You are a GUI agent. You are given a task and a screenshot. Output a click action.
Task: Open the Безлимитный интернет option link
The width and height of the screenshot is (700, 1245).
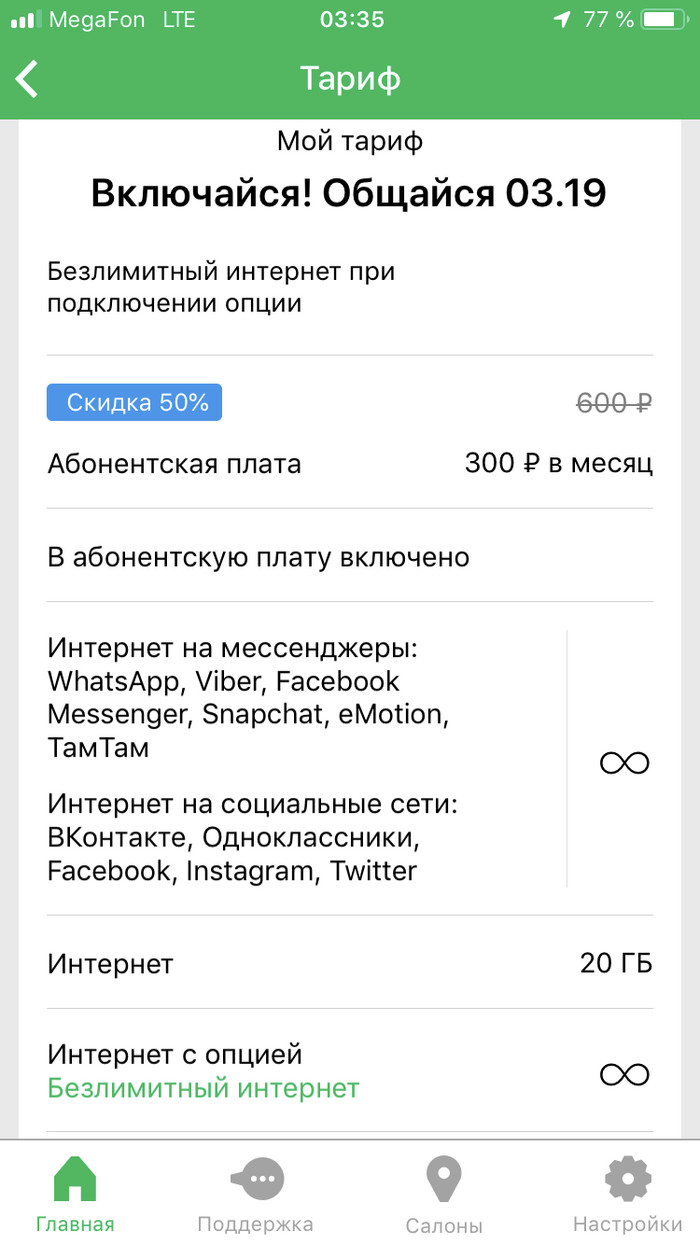203,1088
